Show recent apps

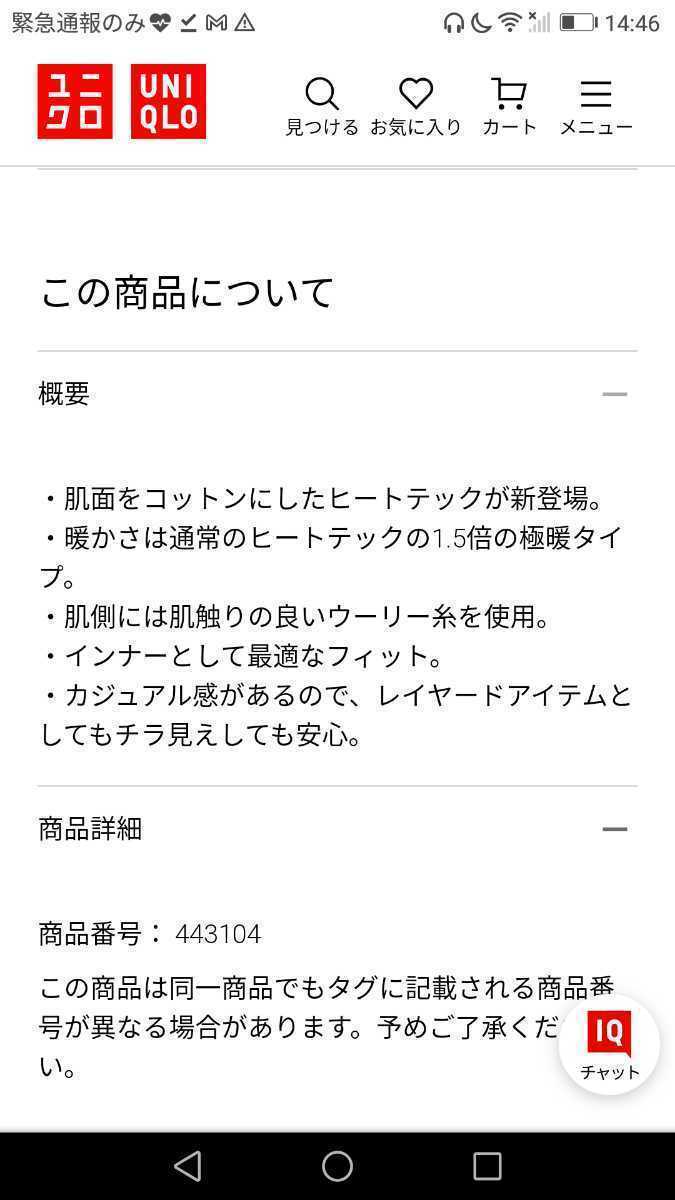(487, 1166)
